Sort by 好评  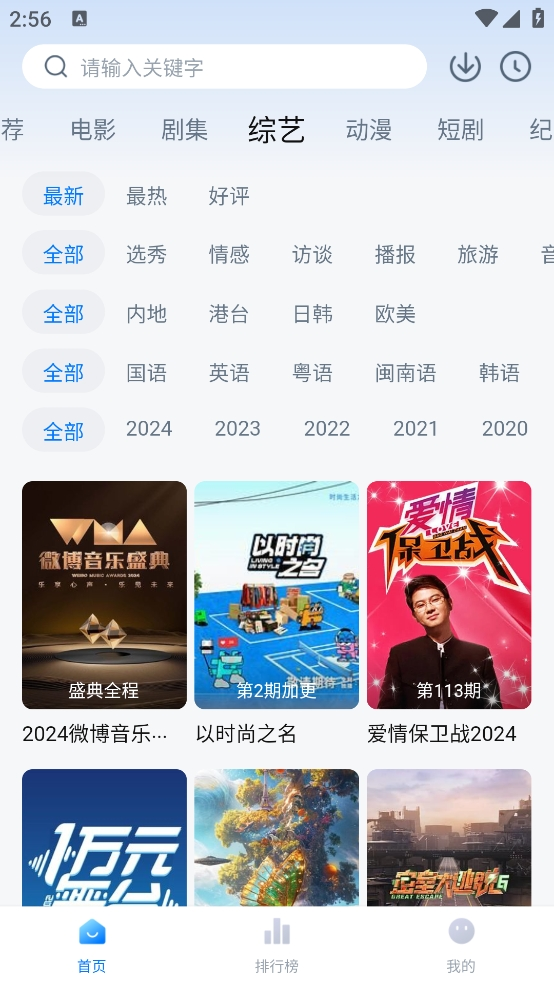pos(229,196)
